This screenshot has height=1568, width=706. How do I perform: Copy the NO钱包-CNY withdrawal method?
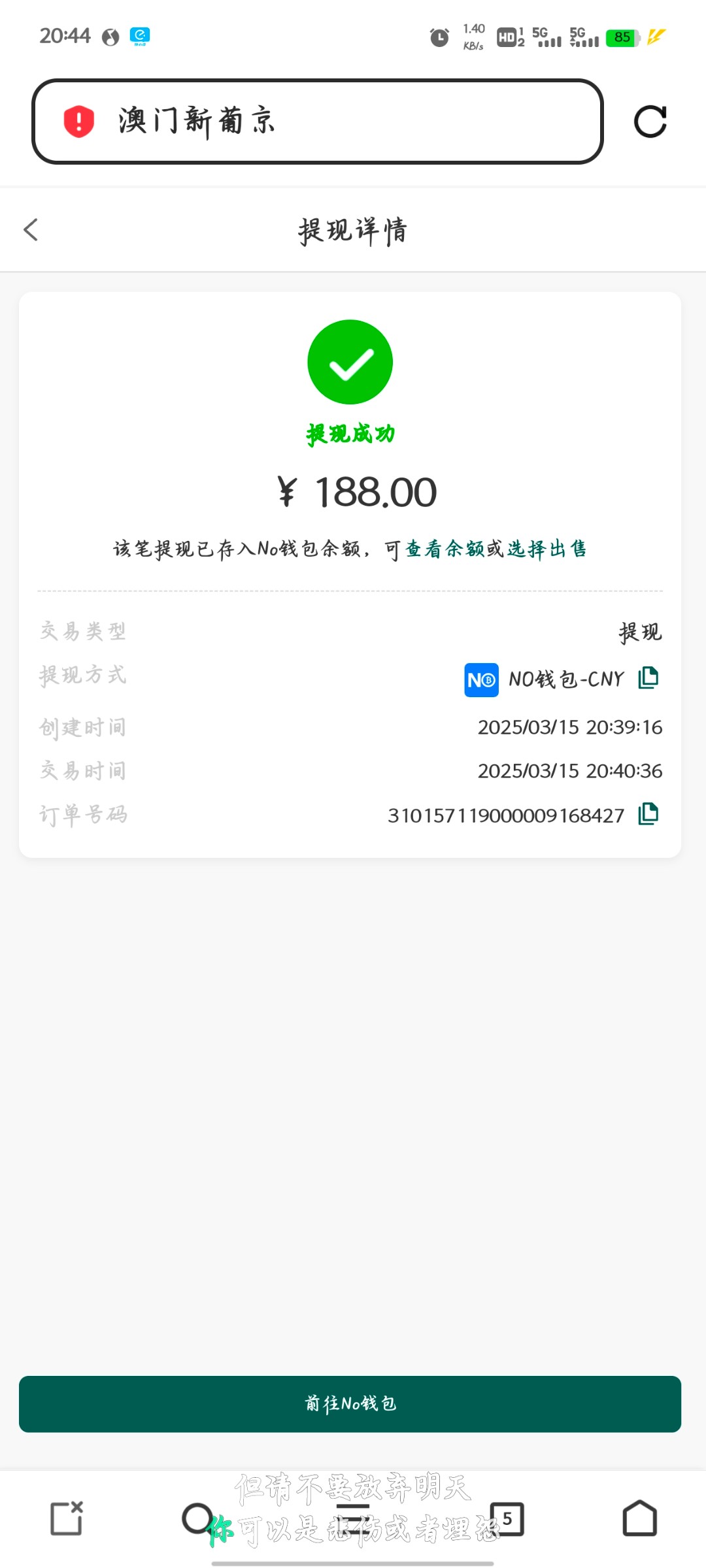pyautogui.click(x=648, y=678)
